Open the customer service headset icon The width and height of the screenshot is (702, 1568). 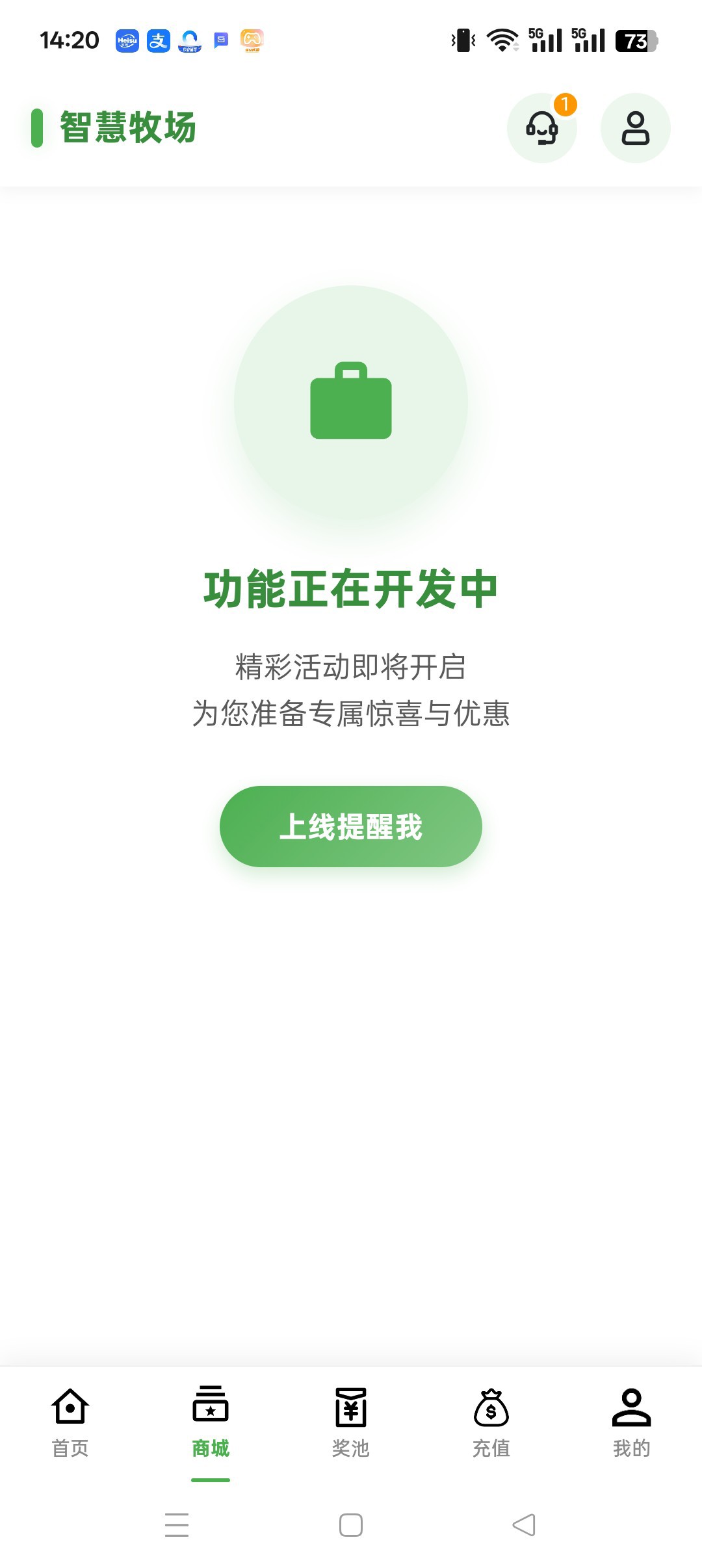(x=543, y=128)
